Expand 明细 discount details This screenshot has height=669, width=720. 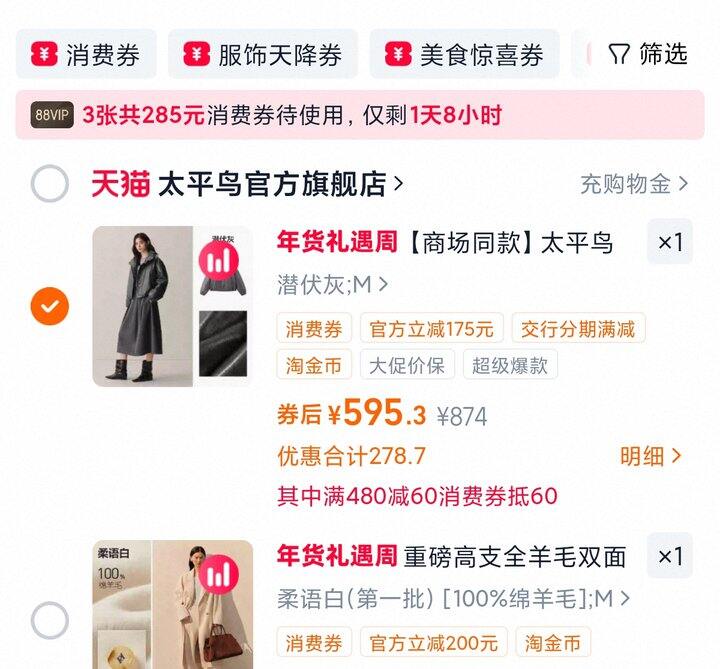click(x=650, y=456)
